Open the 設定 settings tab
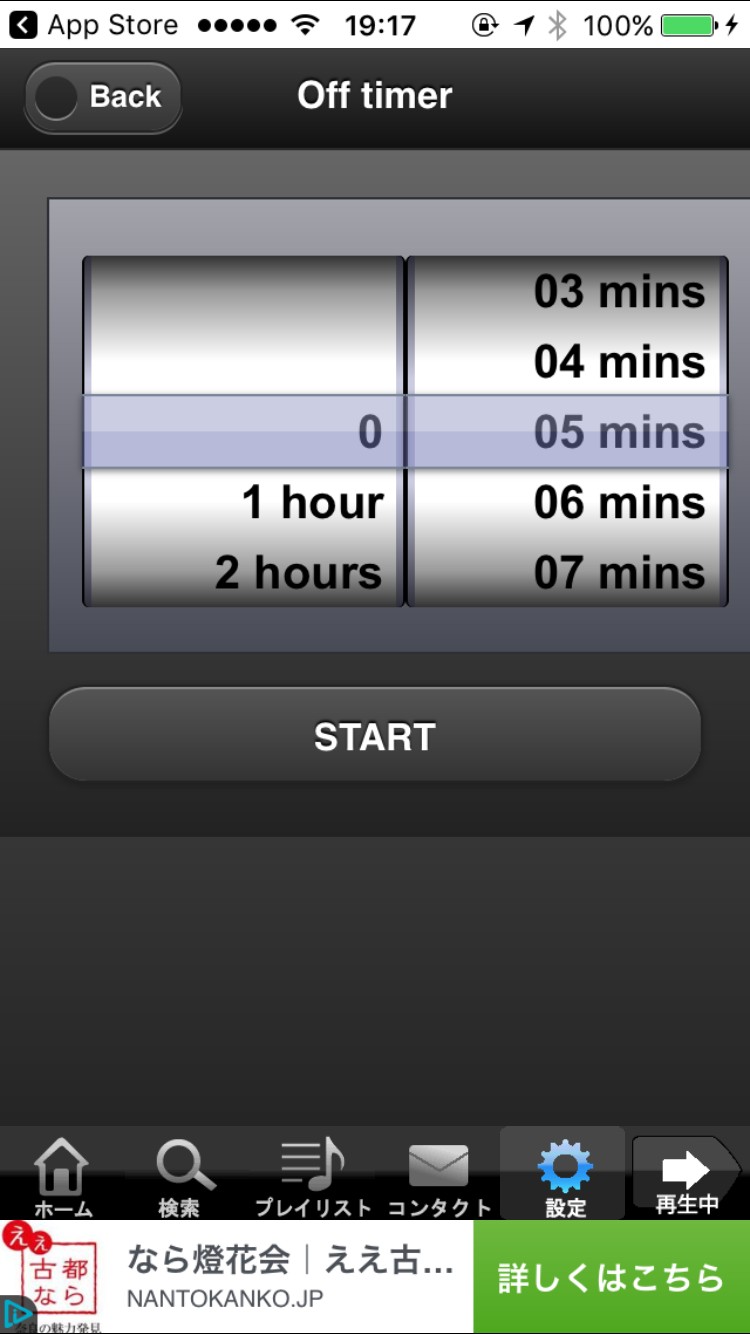Image resolution: width=750 pixels, height=1334 pixels. (x=564, y=1177)
